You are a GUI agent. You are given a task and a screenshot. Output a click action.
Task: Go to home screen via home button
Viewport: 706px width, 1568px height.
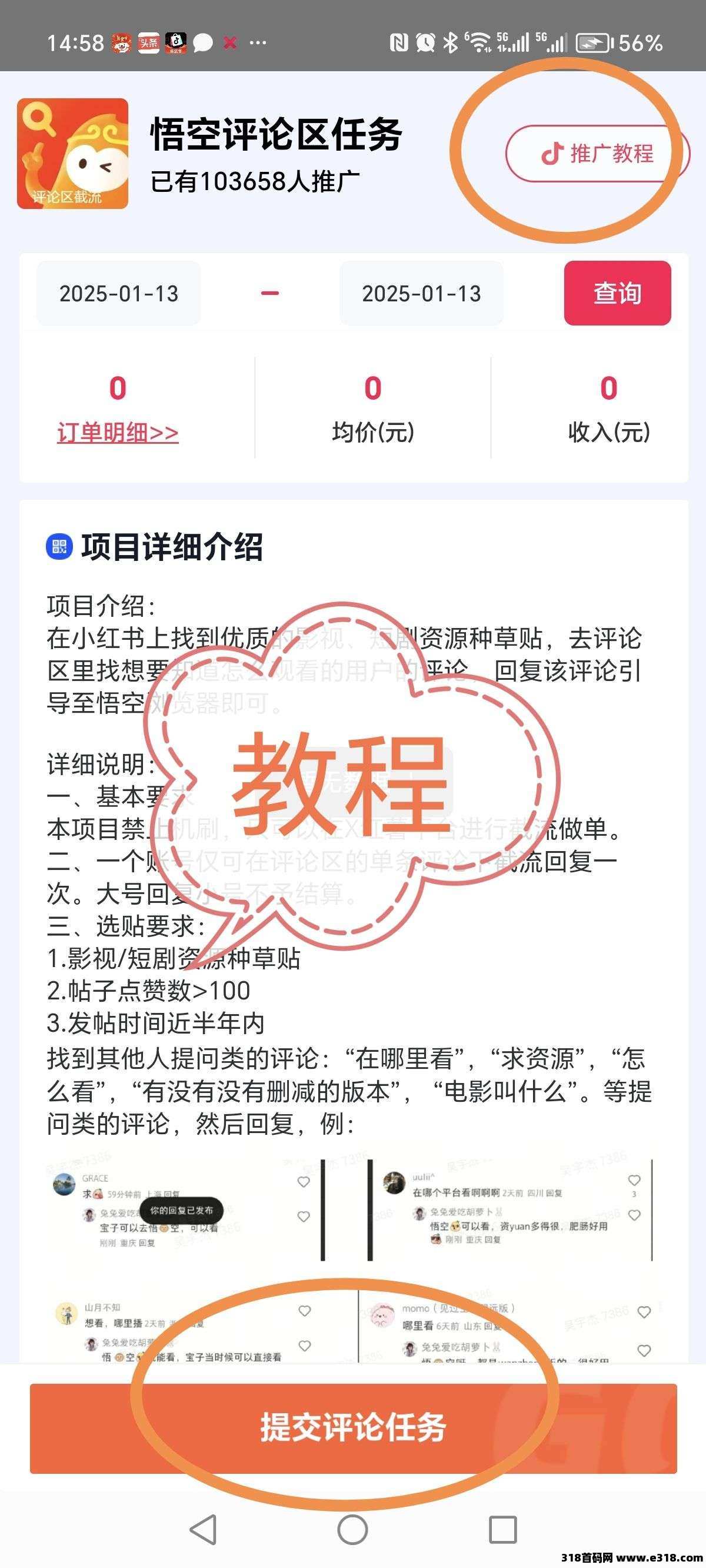(x=352, y=1529)
